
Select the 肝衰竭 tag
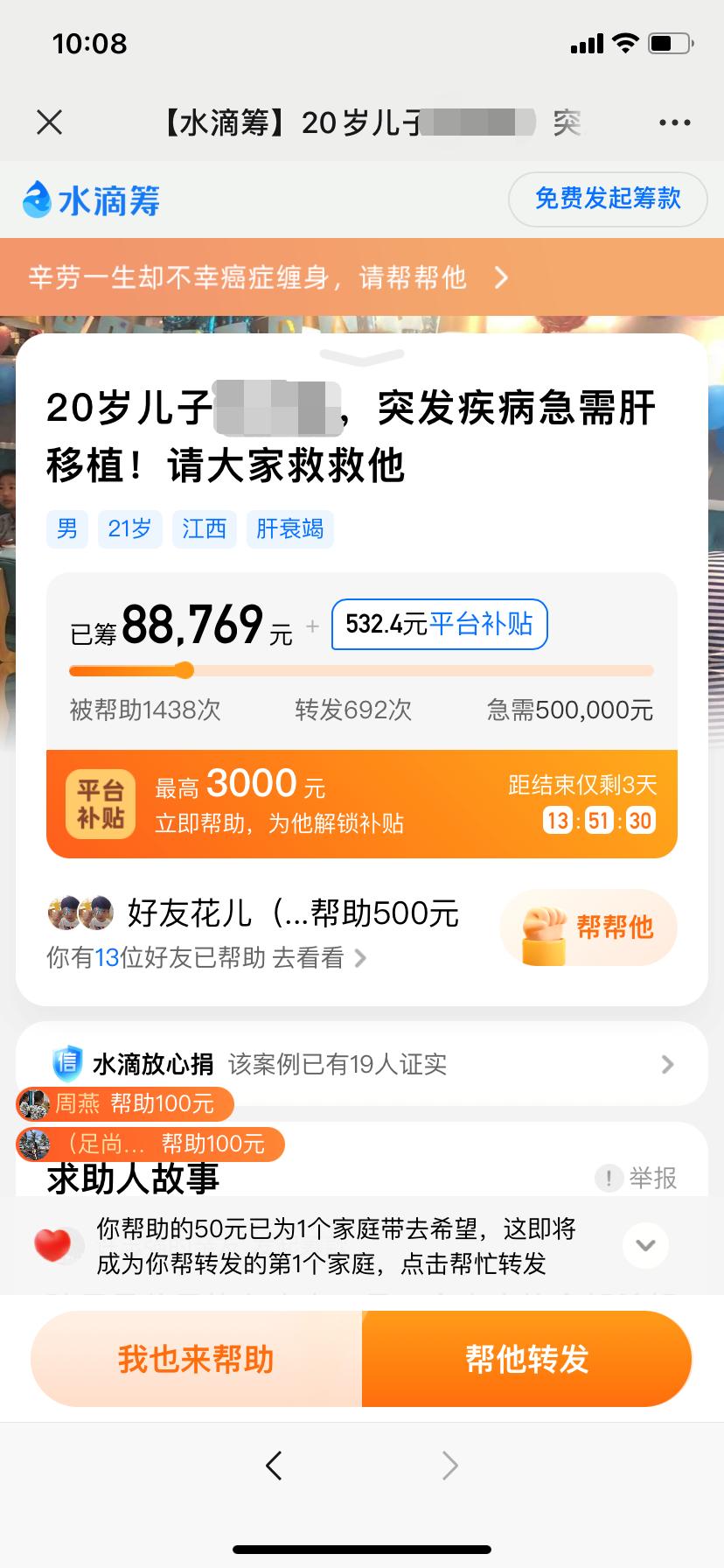tap(289, 528)
